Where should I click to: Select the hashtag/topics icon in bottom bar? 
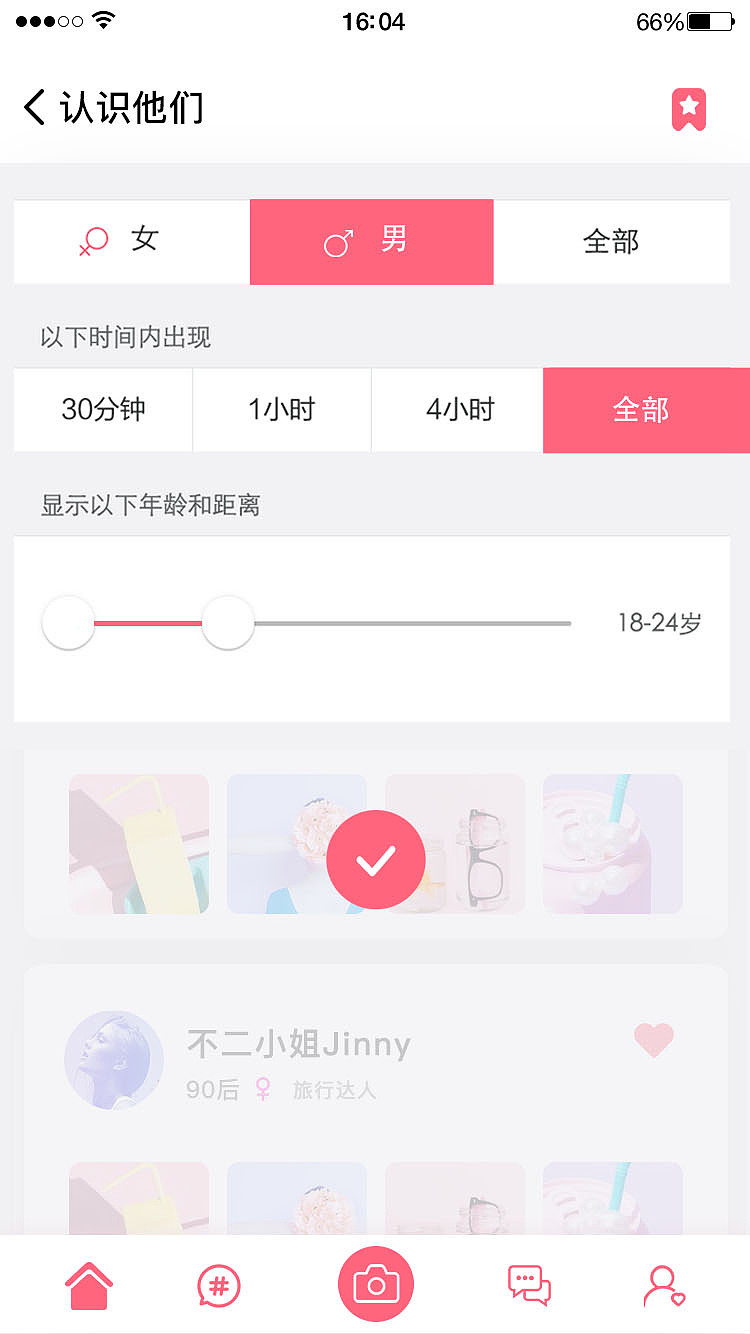[218, 1284]
